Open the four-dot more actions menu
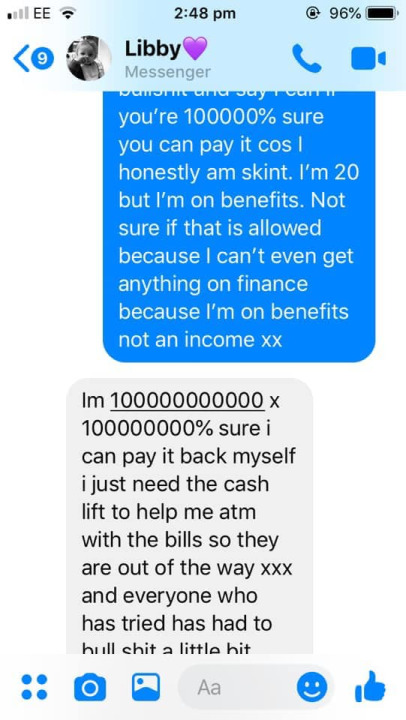Viewport: 406px width, 720px height. (x=34, y=686)
